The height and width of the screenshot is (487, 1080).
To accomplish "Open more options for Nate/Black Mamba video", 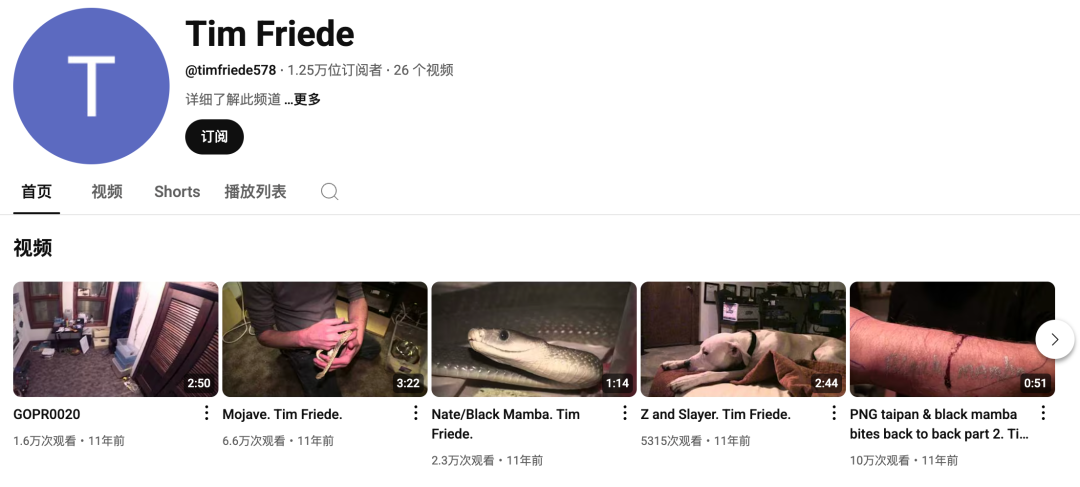I will coord(625,414).
